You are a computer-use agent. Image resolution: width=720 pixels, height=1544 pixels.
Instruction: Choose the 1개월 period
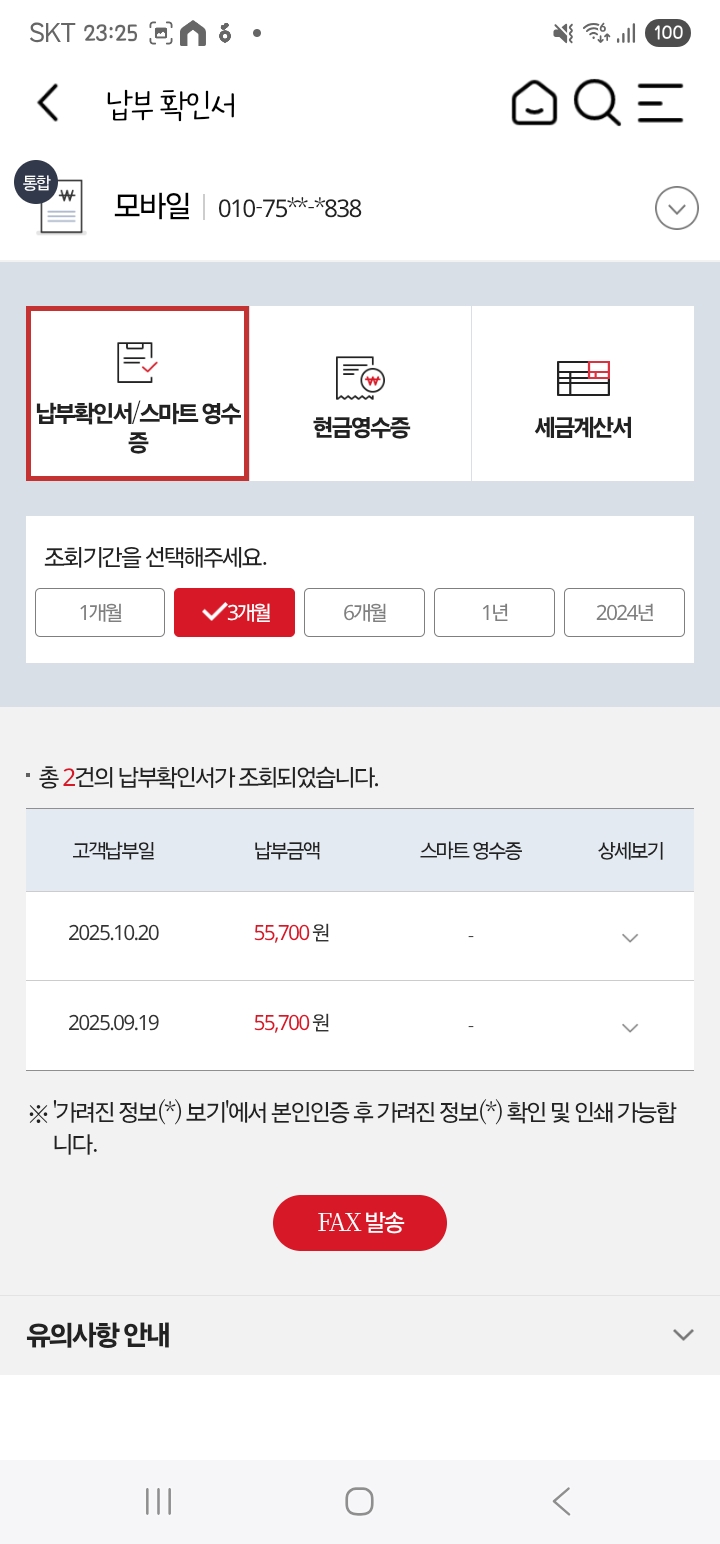tap(100, 613)
